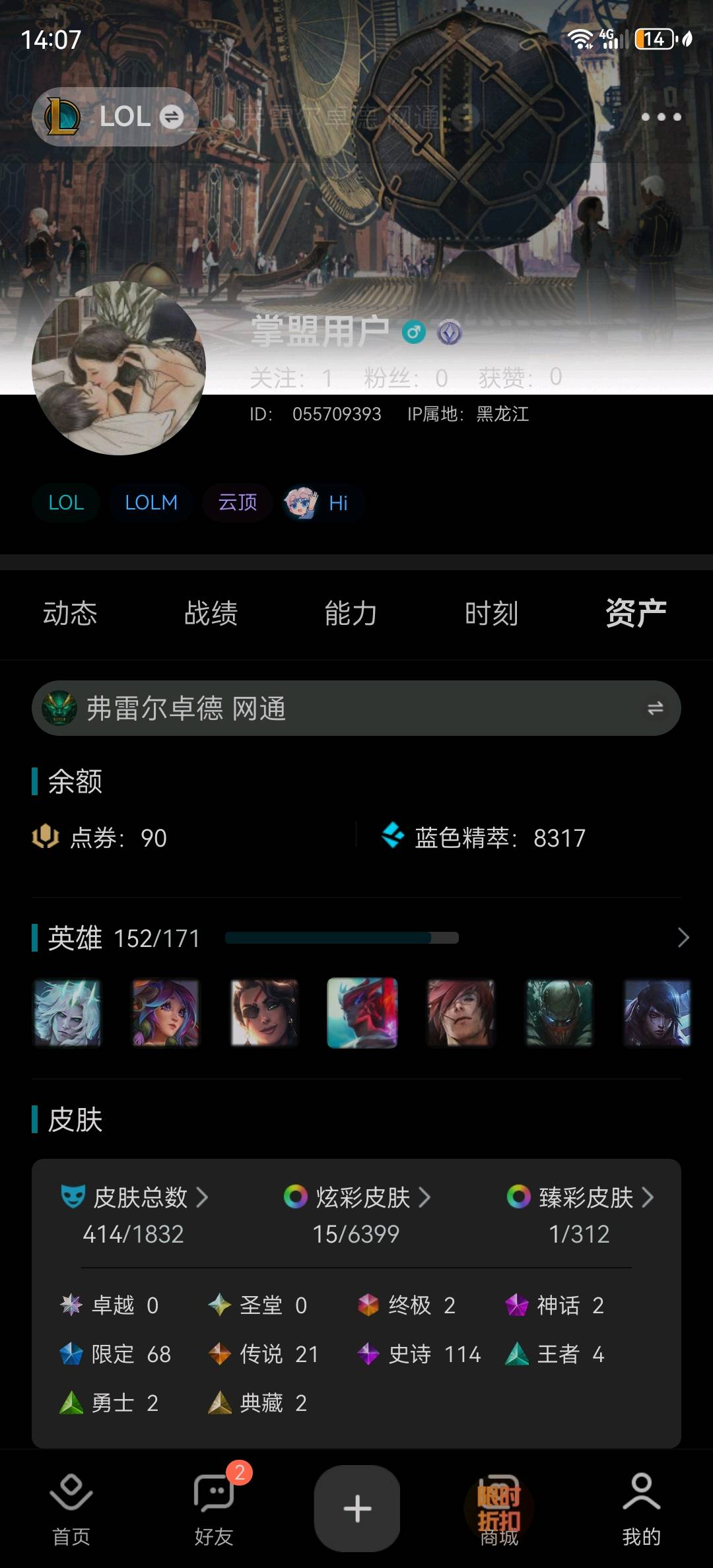The image size is (713, 1568).
Task: Switch game via the LOL pill
Action: click(116, 117)
